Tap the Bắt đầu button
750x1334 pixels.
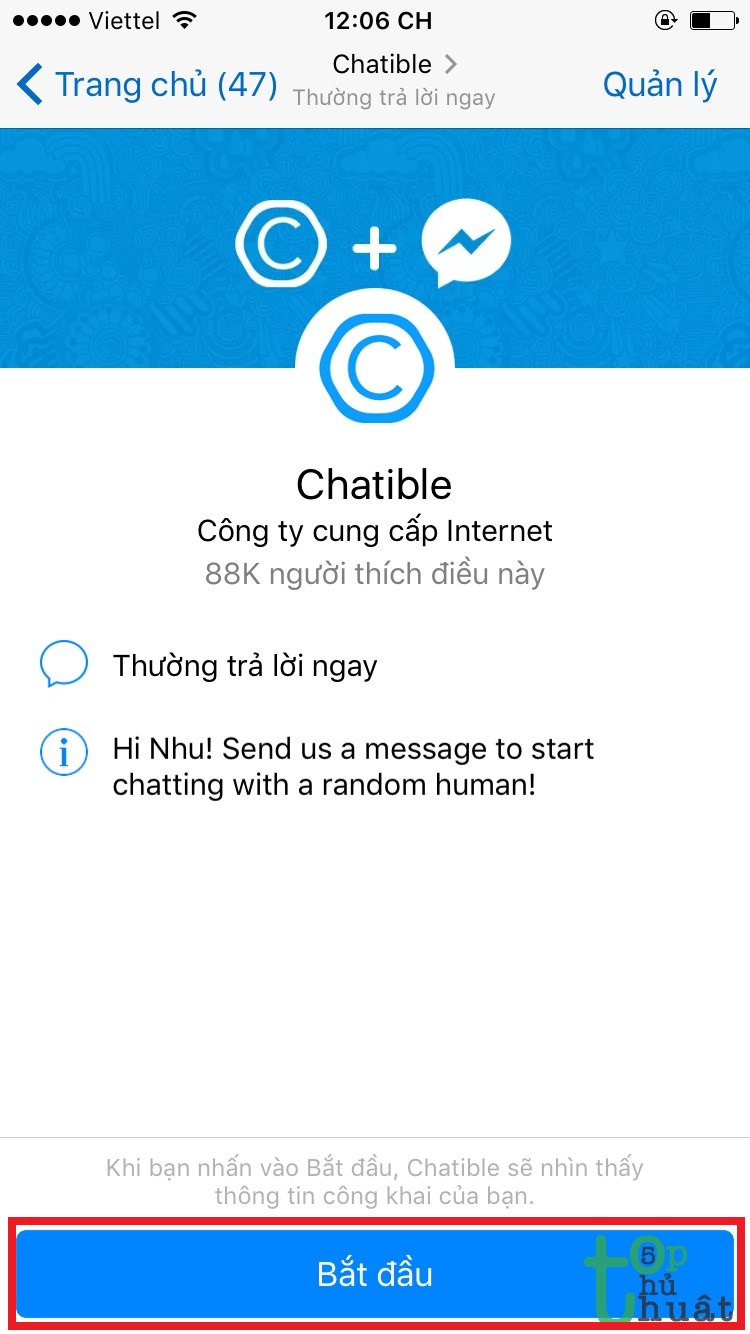point(374,1274)
